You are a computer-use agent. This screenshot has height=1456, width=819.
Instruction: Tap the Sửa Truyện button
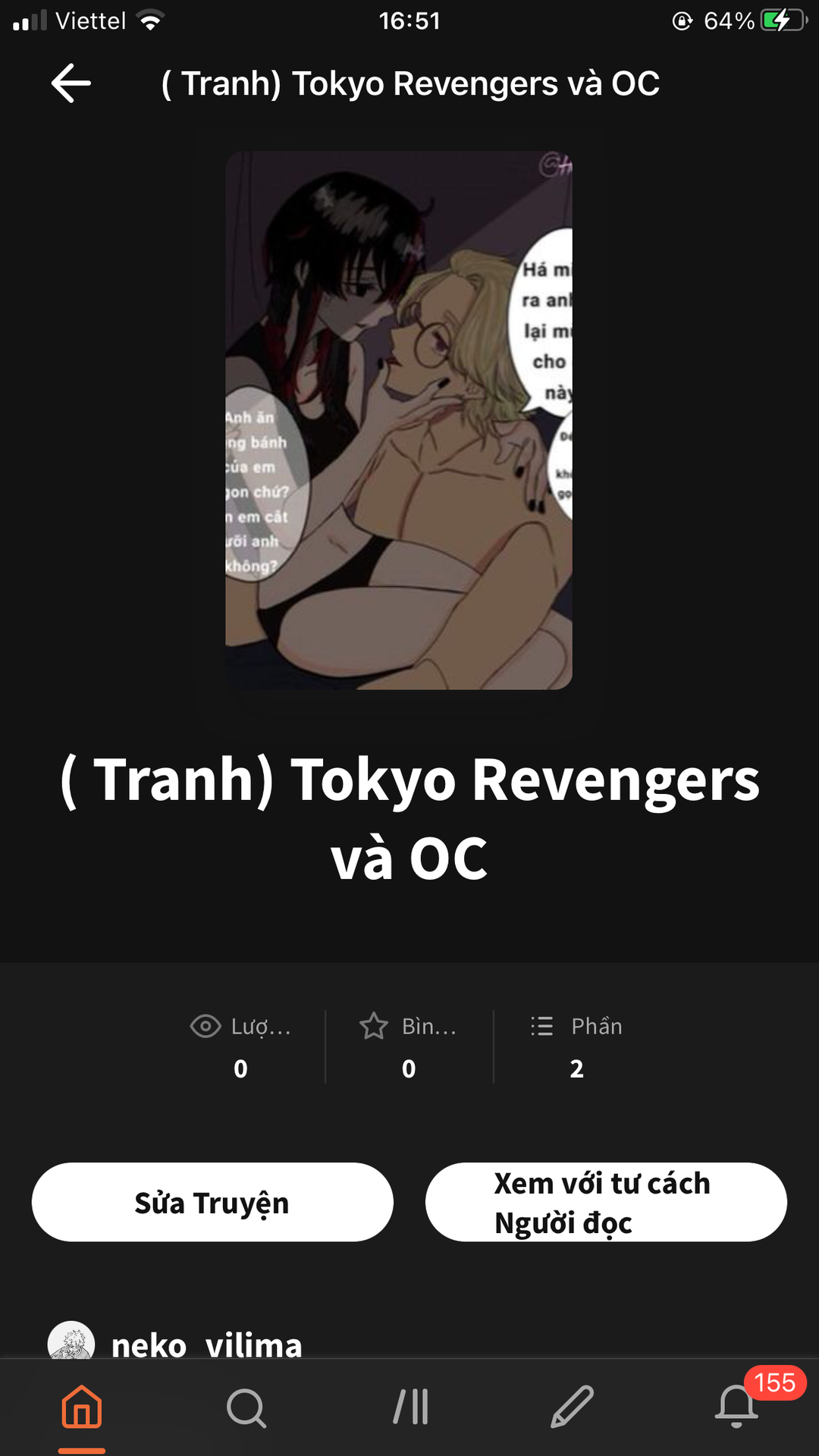click(x=212, y=1203)
